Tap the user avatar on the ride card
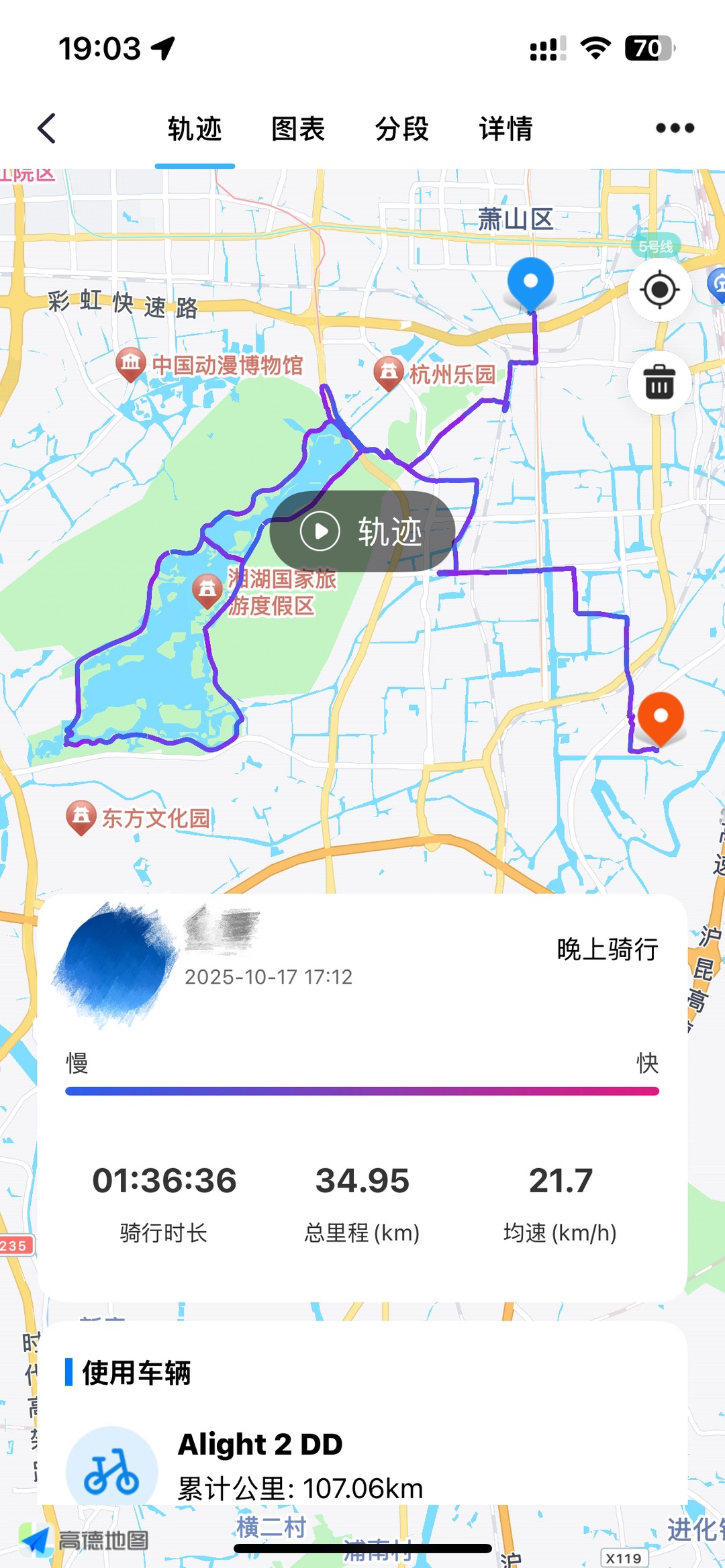 coord(115,963)
